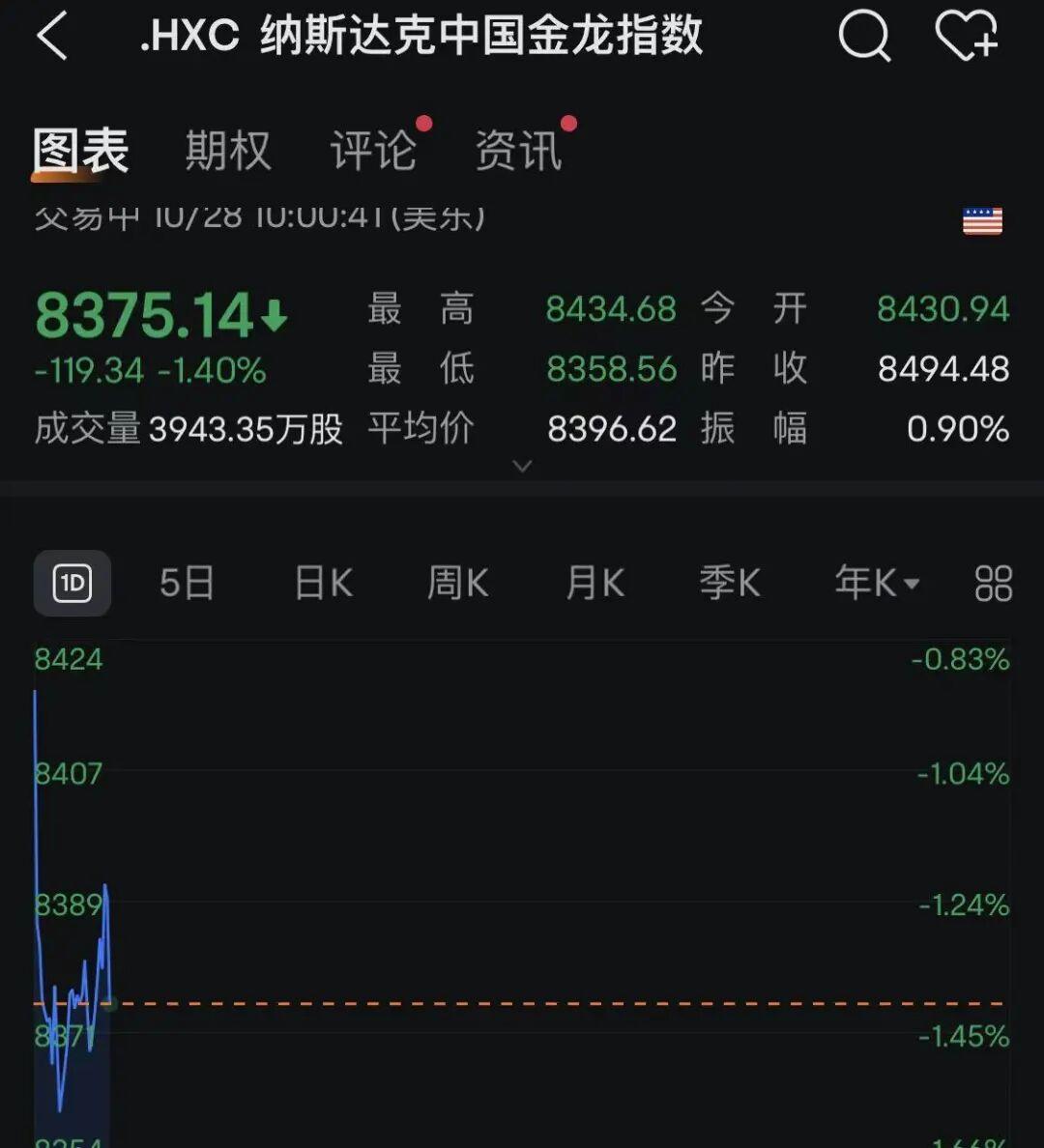Expand quote details with the down chevron

point(522,467)
